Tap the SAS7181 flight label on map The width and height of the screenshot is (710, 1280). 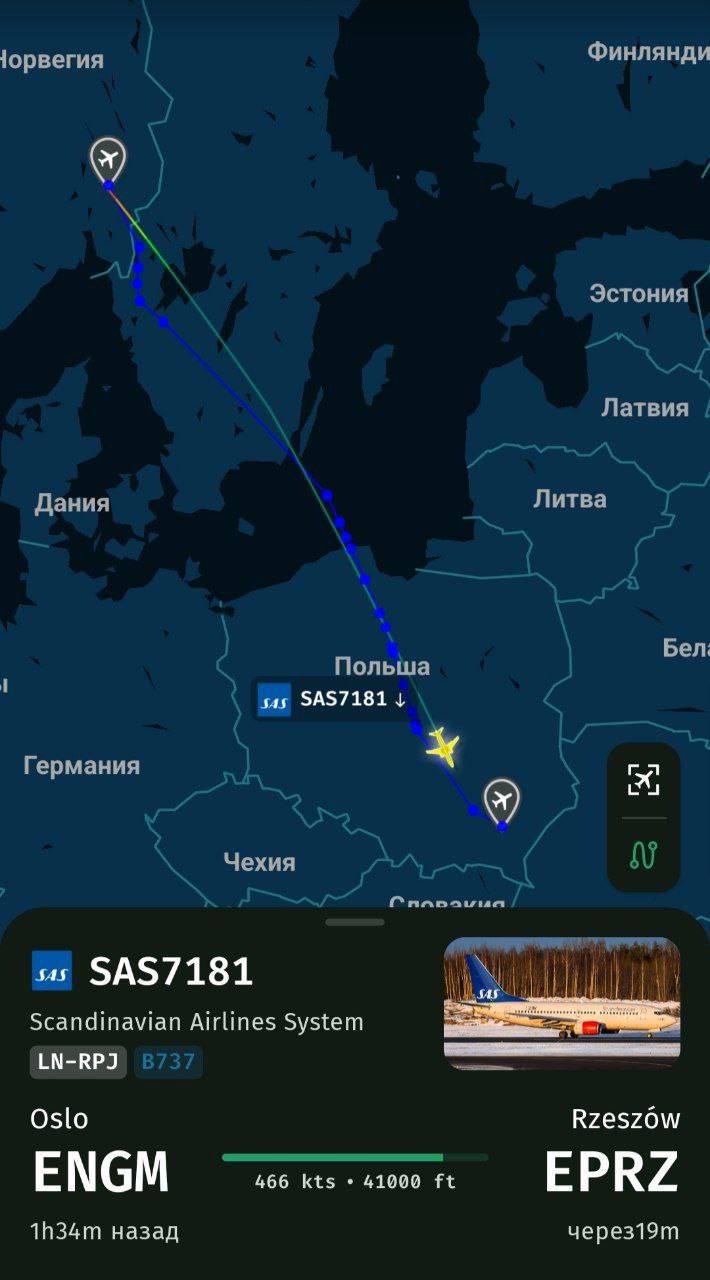pyautogui.click(x=332, y=699)
